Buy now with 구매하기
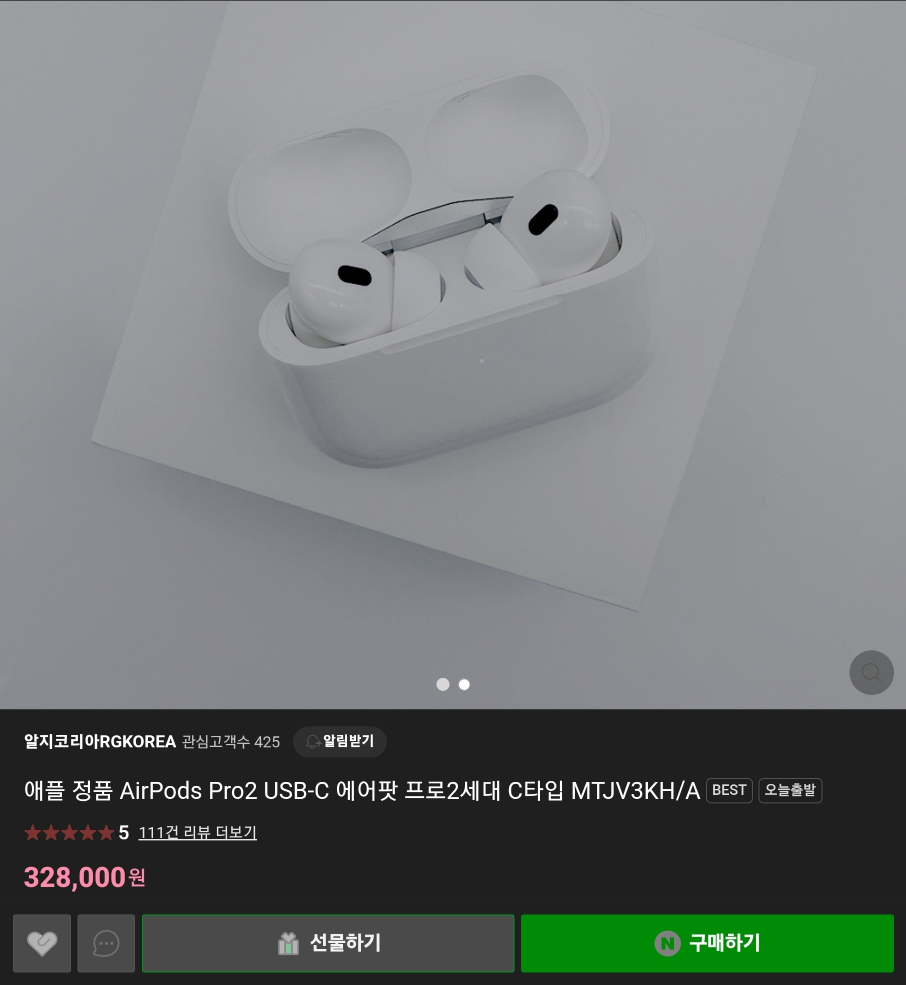 [x=707, y=943]
